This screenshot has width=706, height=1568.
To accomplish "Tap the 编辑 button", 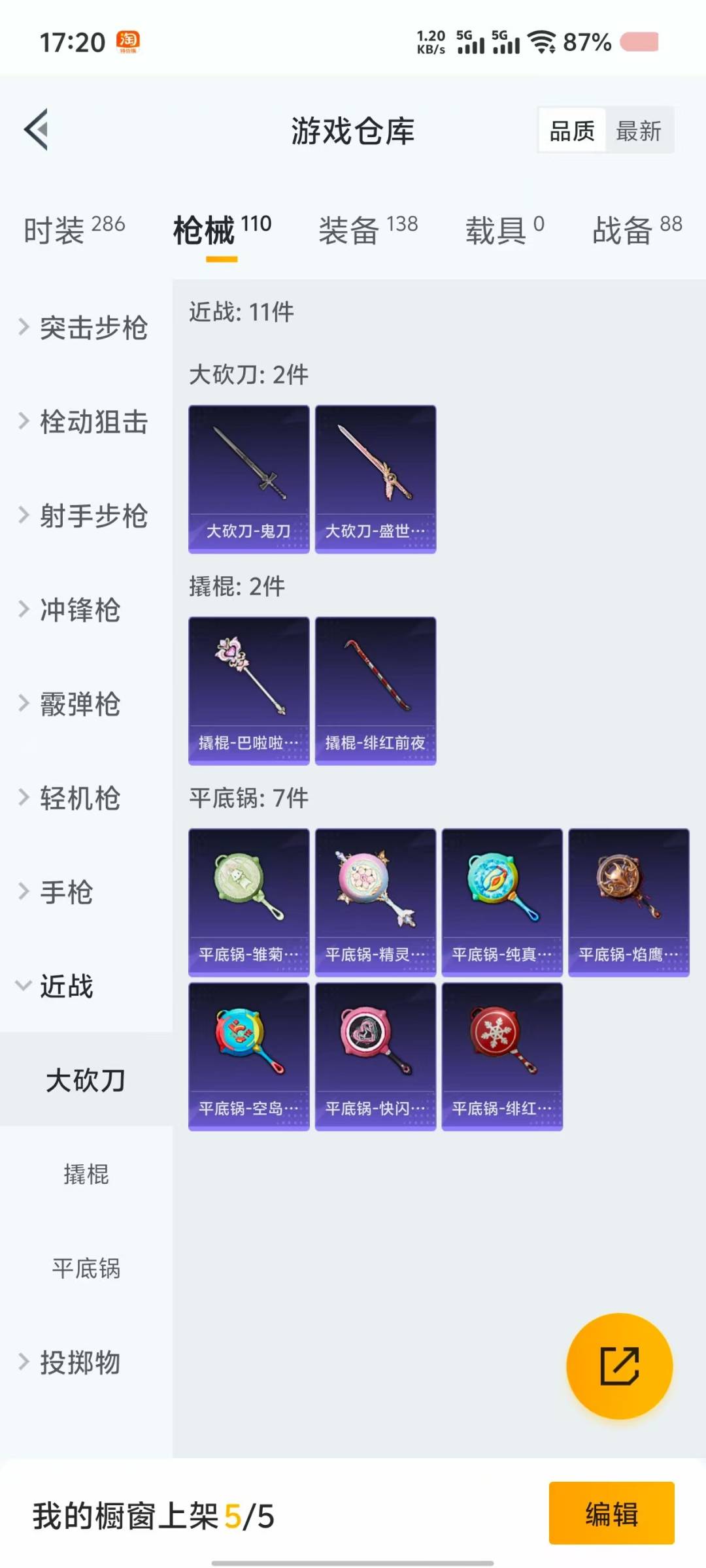I will click(x=611, y=1513).
